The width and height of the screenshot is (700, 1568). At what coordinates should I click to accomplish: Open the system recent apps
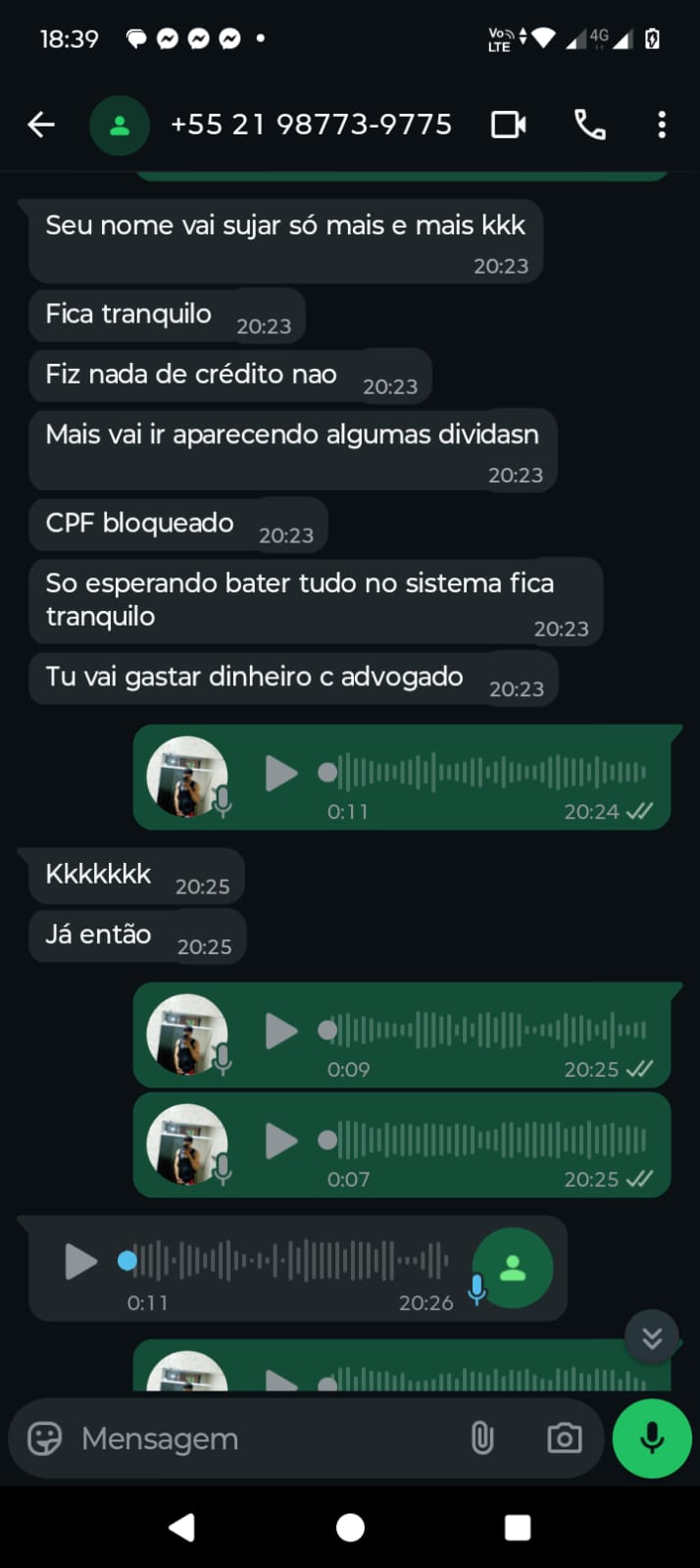point(517,1528)
